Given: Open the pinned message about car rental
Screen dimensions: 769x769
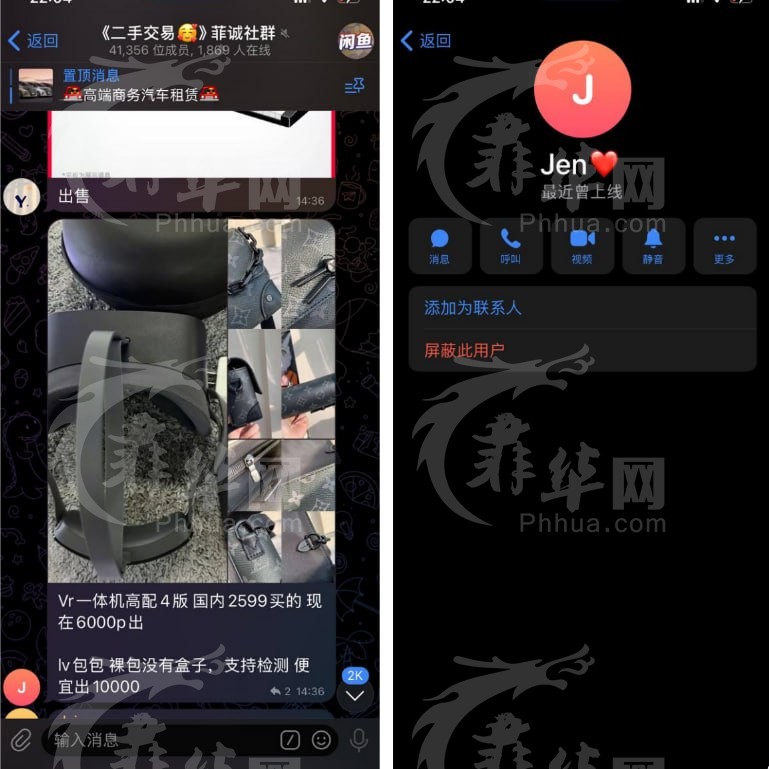Looking at the screenshot, I should pyautogui.click(x=140, y=86).
